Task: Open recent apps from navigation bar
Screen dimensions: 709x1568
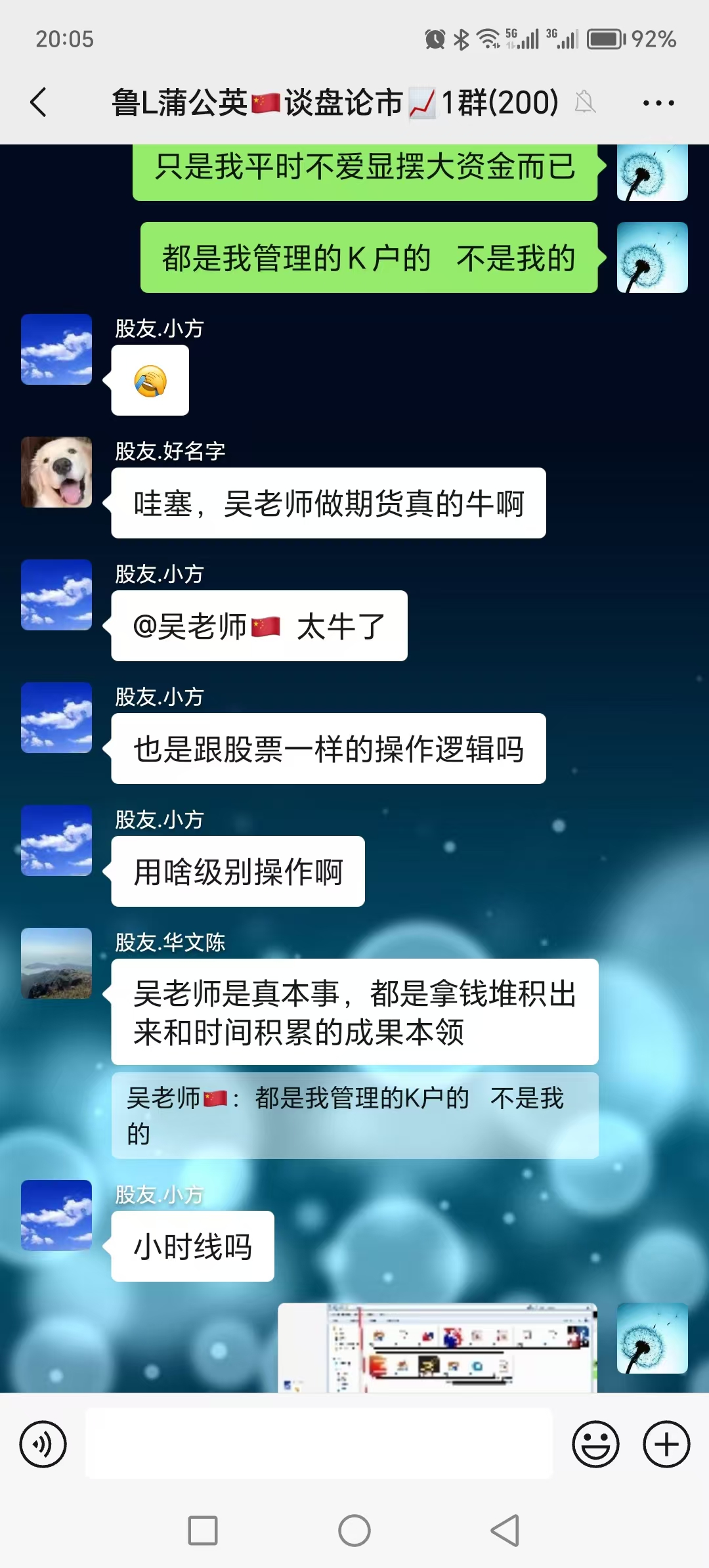Action: tap(203, 1531)
